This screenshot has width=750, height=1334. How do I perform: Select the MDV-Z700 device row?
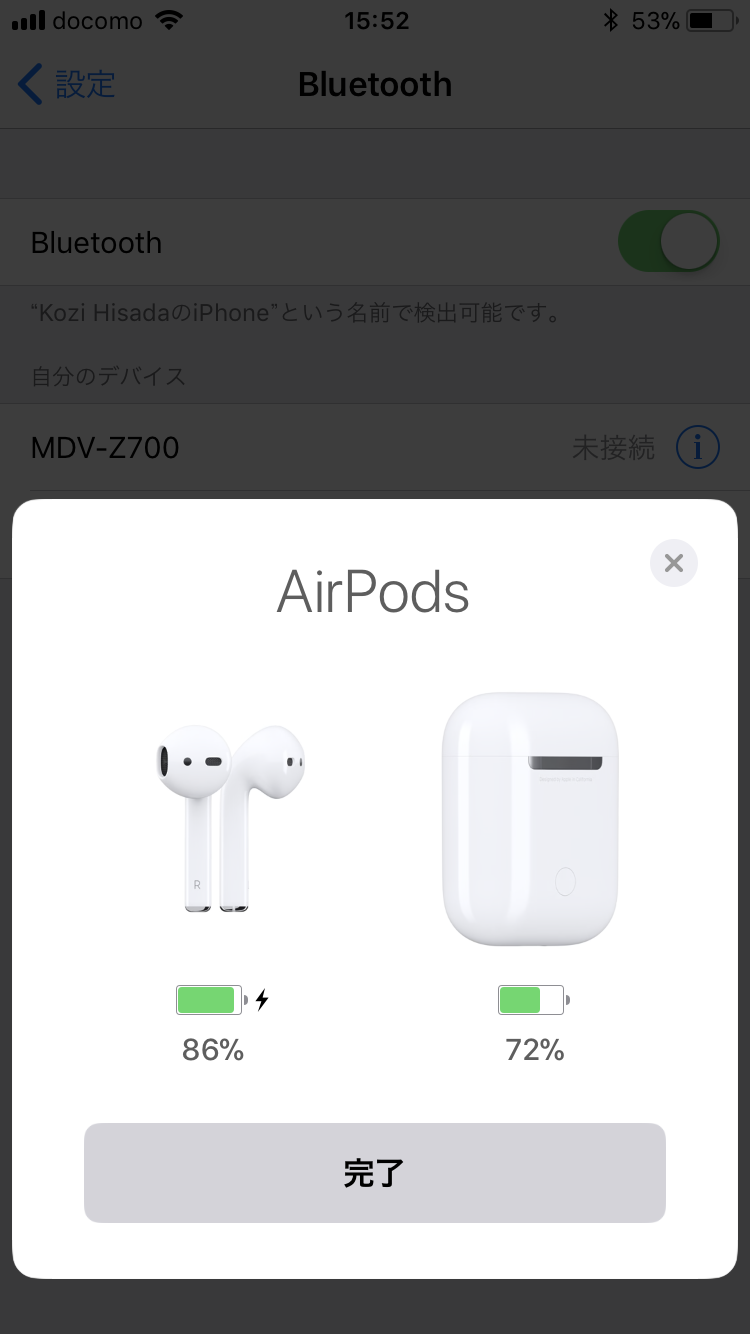(x=375, y=447)
